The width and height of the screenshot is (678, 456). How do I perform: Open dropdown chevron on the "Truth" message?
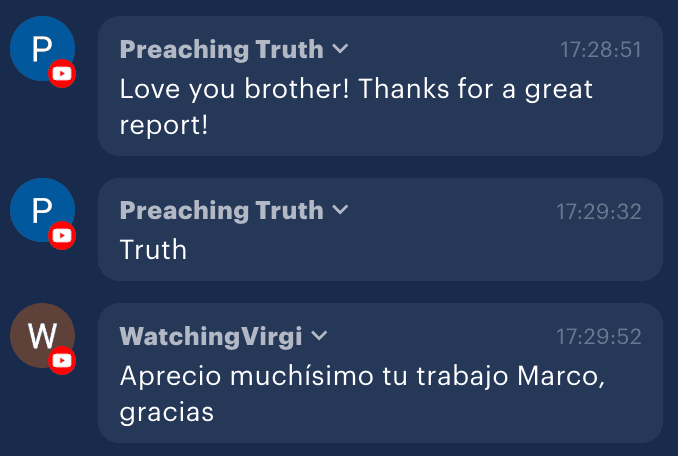[340, 210]
